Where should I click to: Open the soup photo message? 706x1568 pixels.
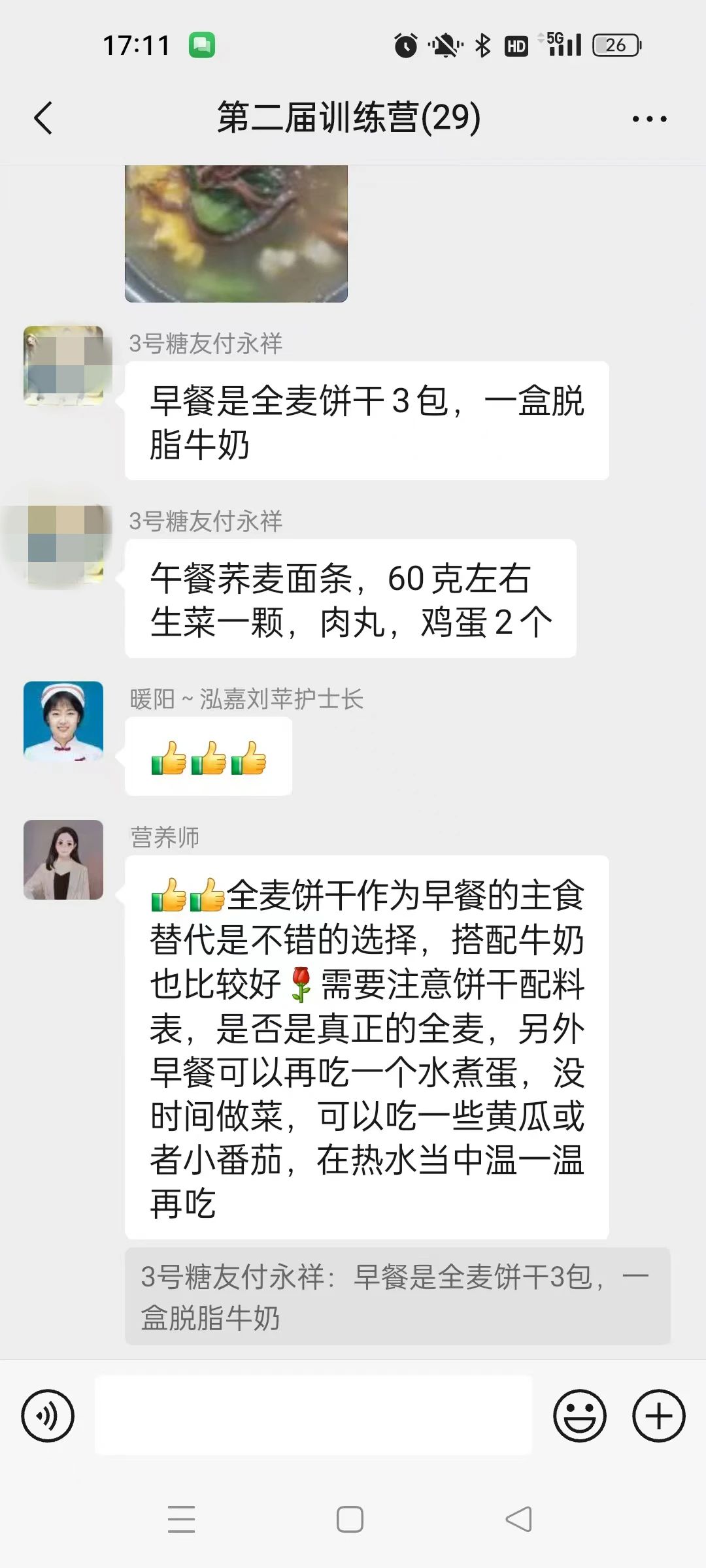[x=236, y=233]
